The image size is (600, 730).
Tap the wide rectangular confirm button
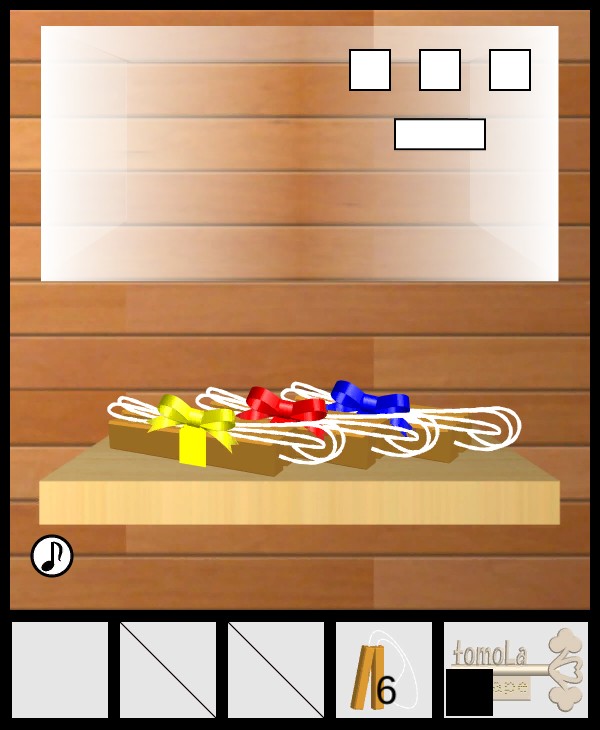(x=440, y=134)
